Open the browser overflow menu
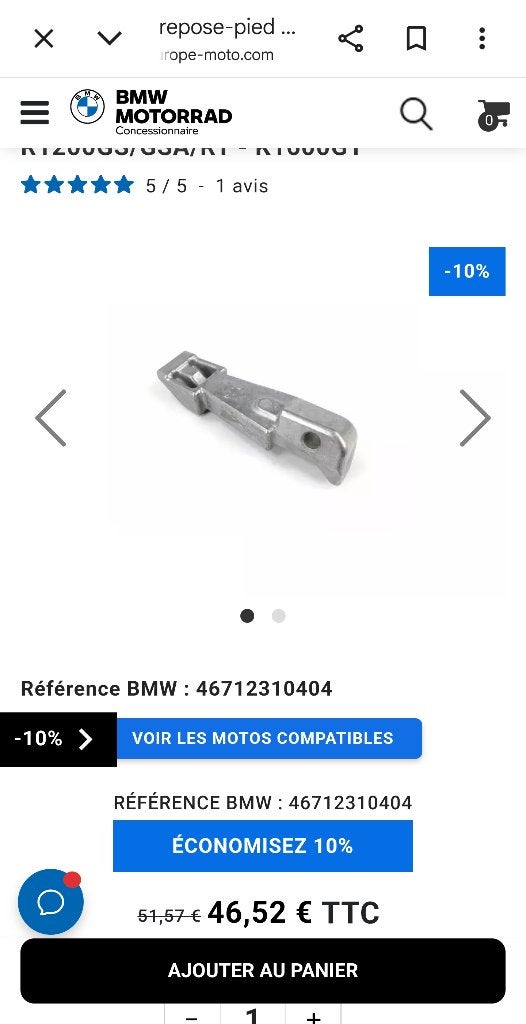The width and height of the screenshot is (526, 1024). pyautogui.click(x=482, y=39)
